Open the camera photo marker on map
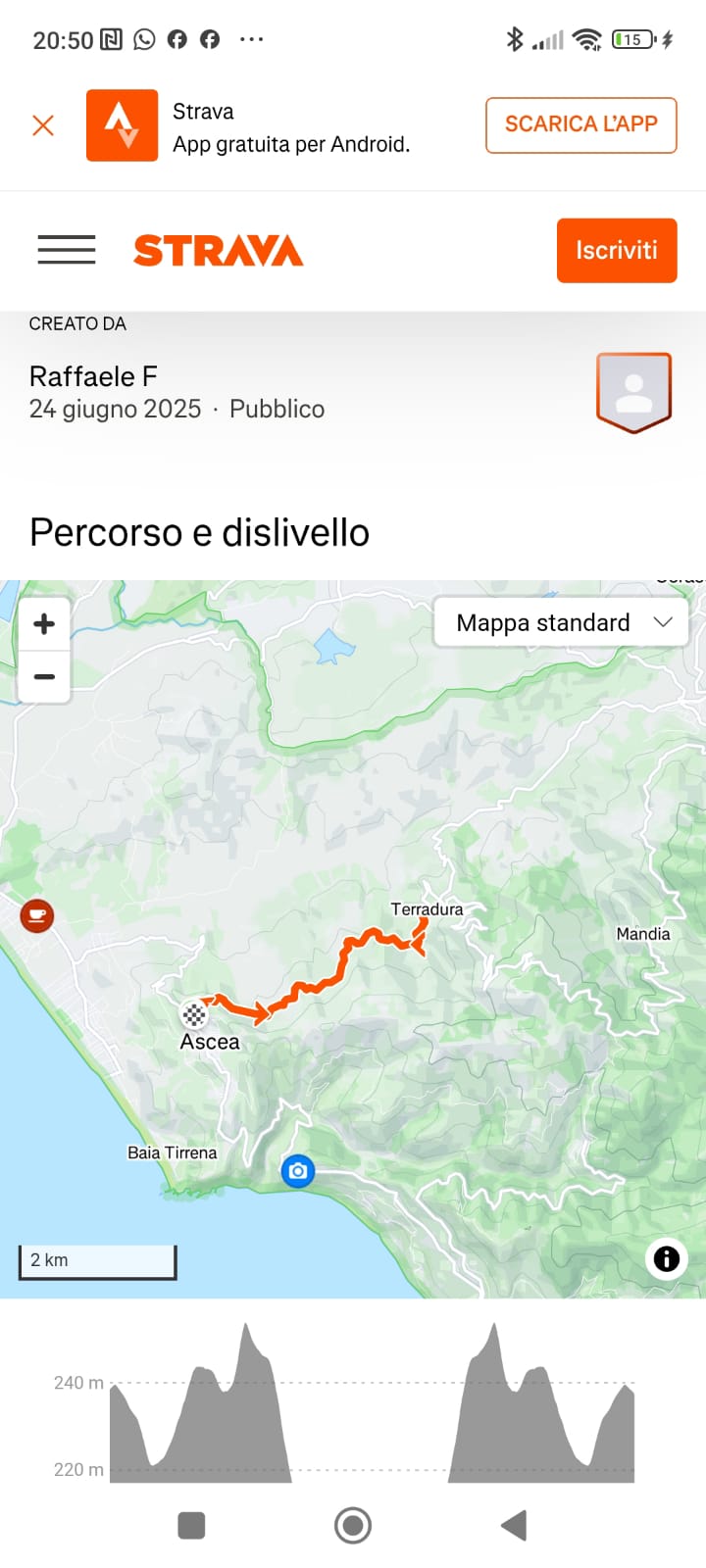 pyautogui.click(x=298, y=1171)
